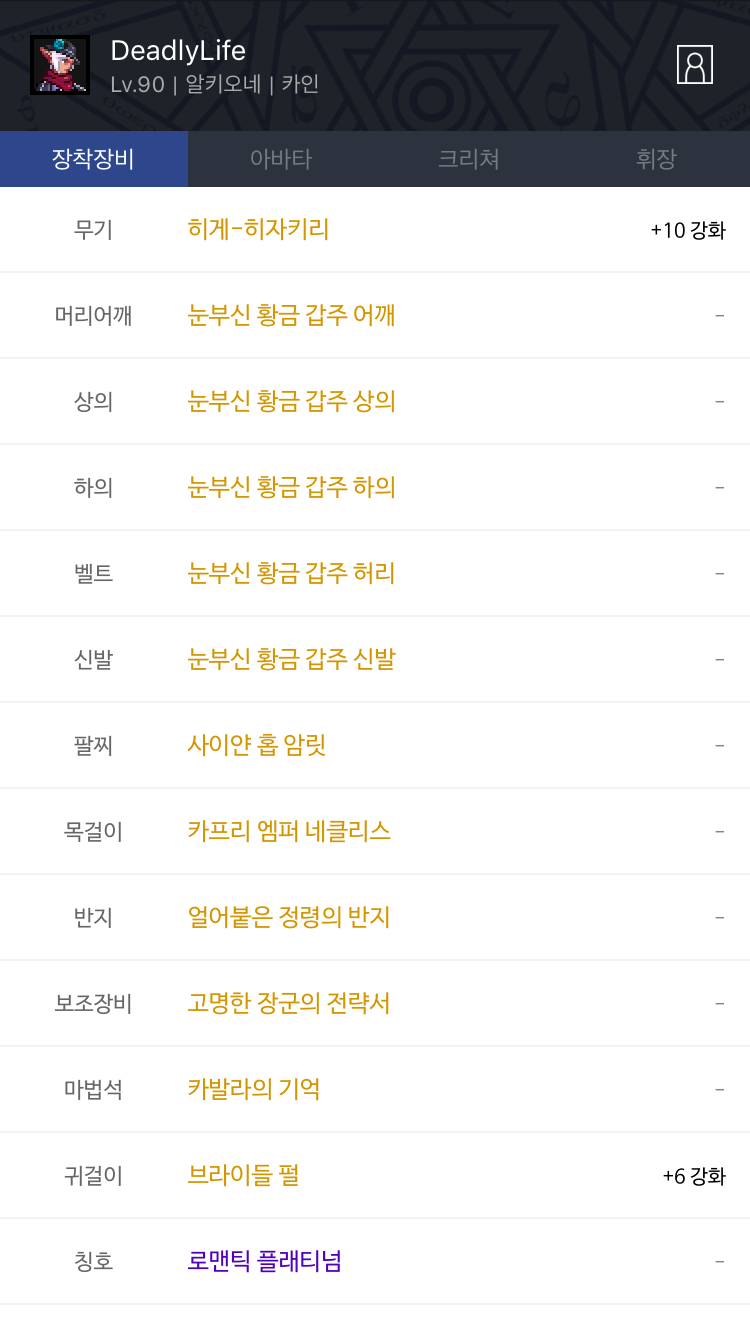750x1334 pixels.
Task: Open earring 브라이들 펄
Action: (243, 1176)
